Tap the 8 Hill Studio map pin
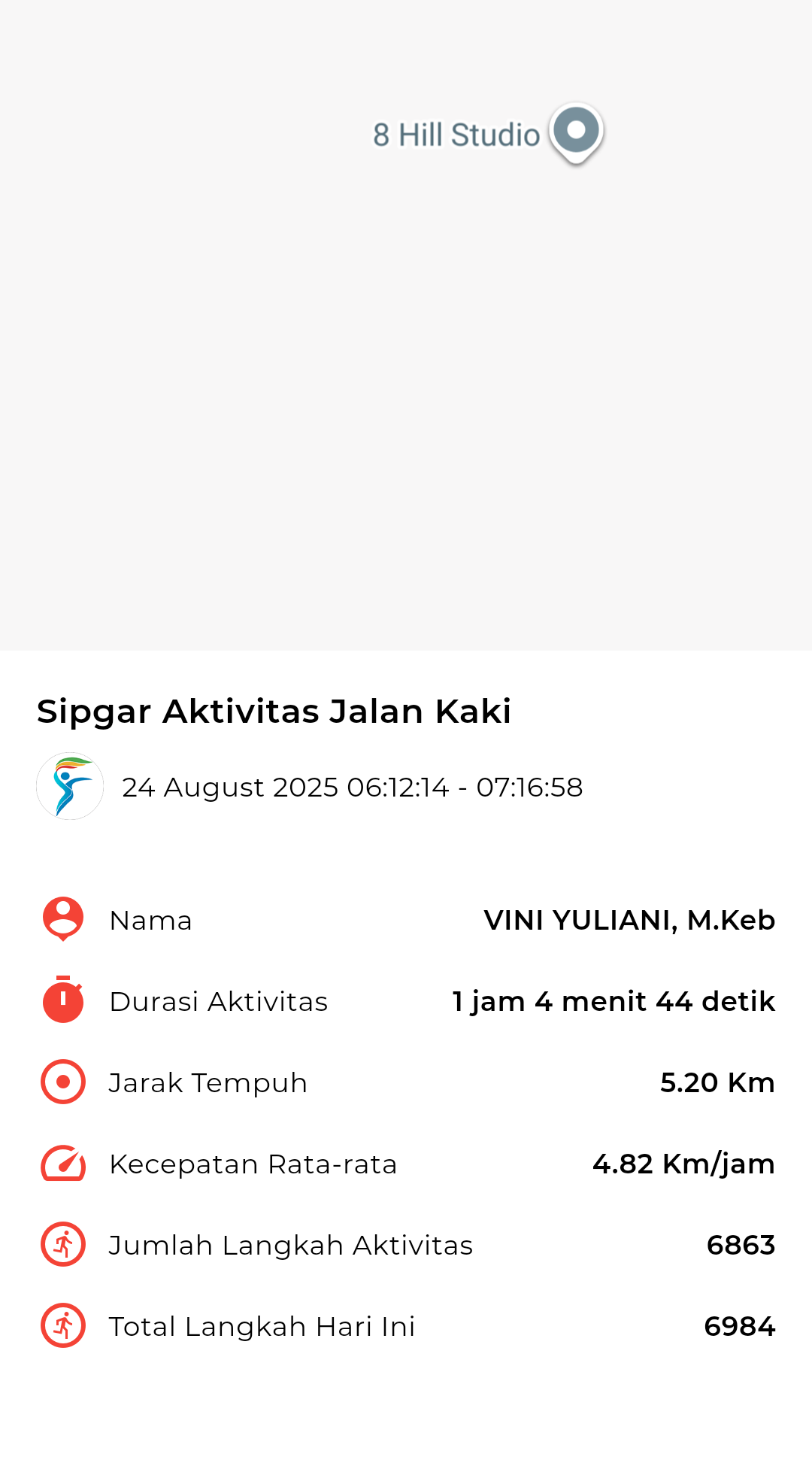 click(576, 133)
